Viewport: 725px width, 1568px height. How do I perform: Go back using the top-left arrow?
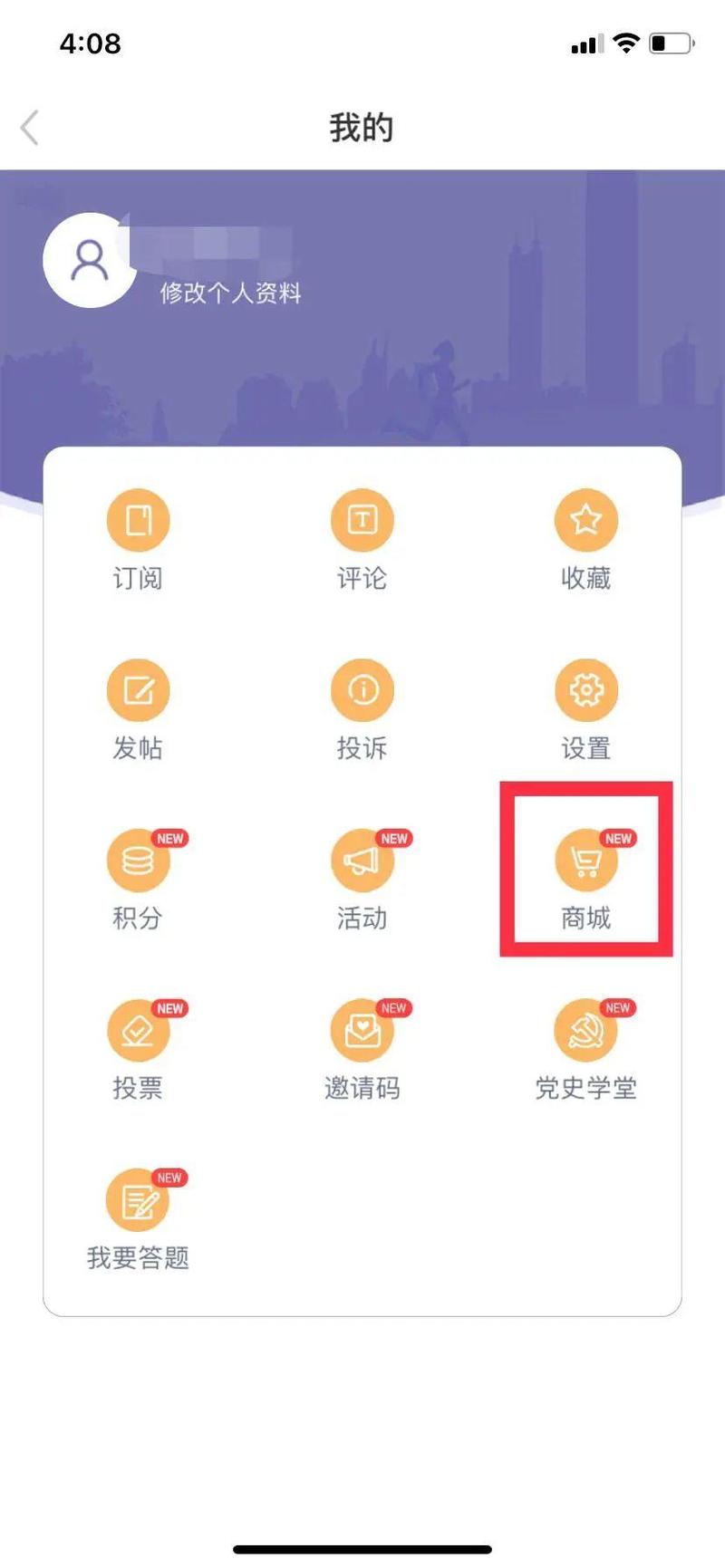click(x=30, y=128)
